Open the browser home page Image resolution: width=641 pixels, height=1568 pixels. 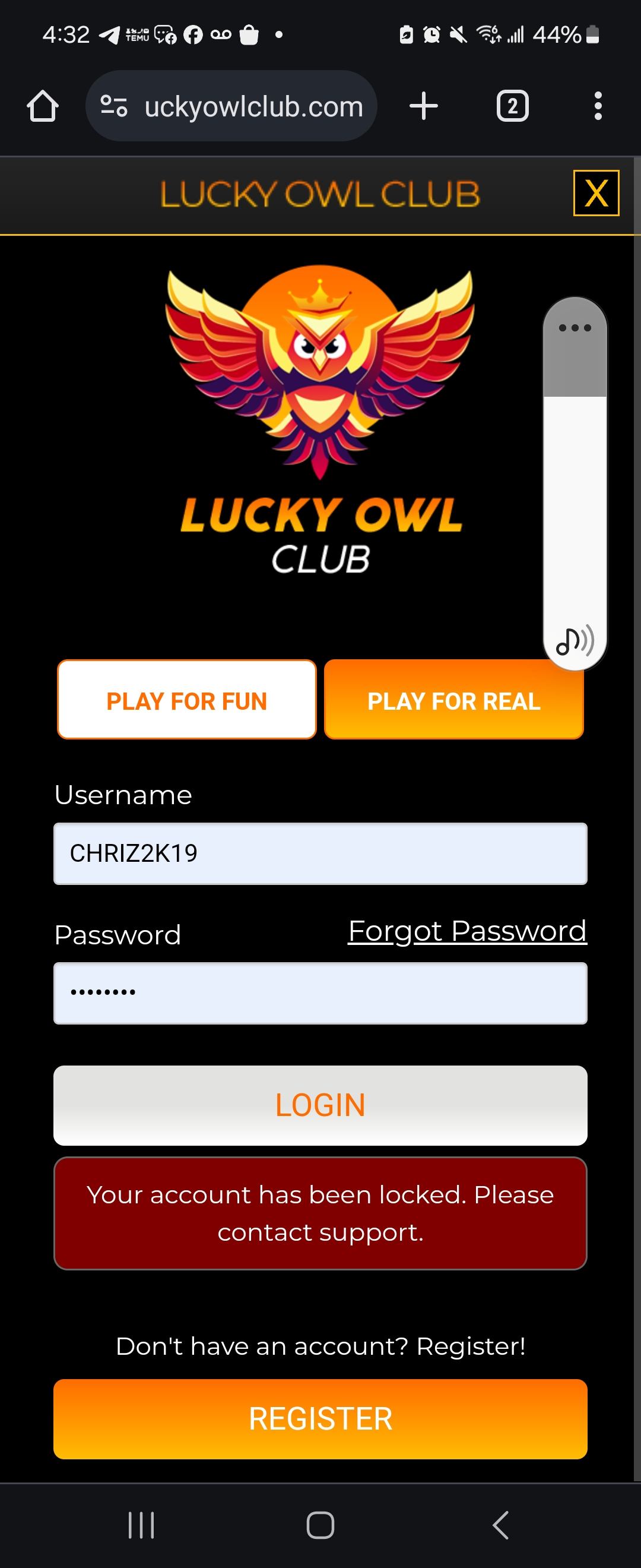click(x=43, y=106)
